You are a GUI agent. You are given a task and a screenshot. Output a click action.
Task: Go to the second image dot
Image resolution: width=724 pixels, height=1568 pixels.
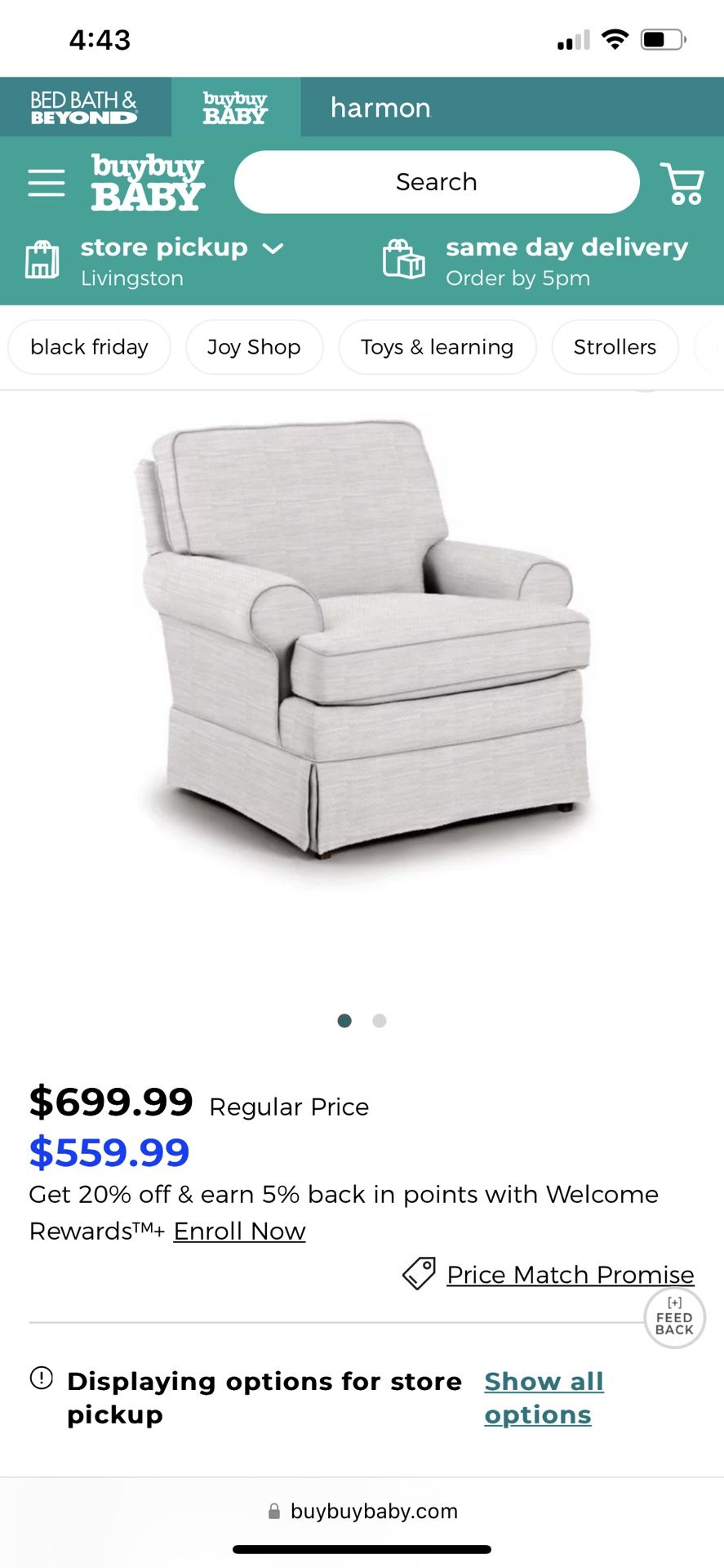click(380, 1021)
